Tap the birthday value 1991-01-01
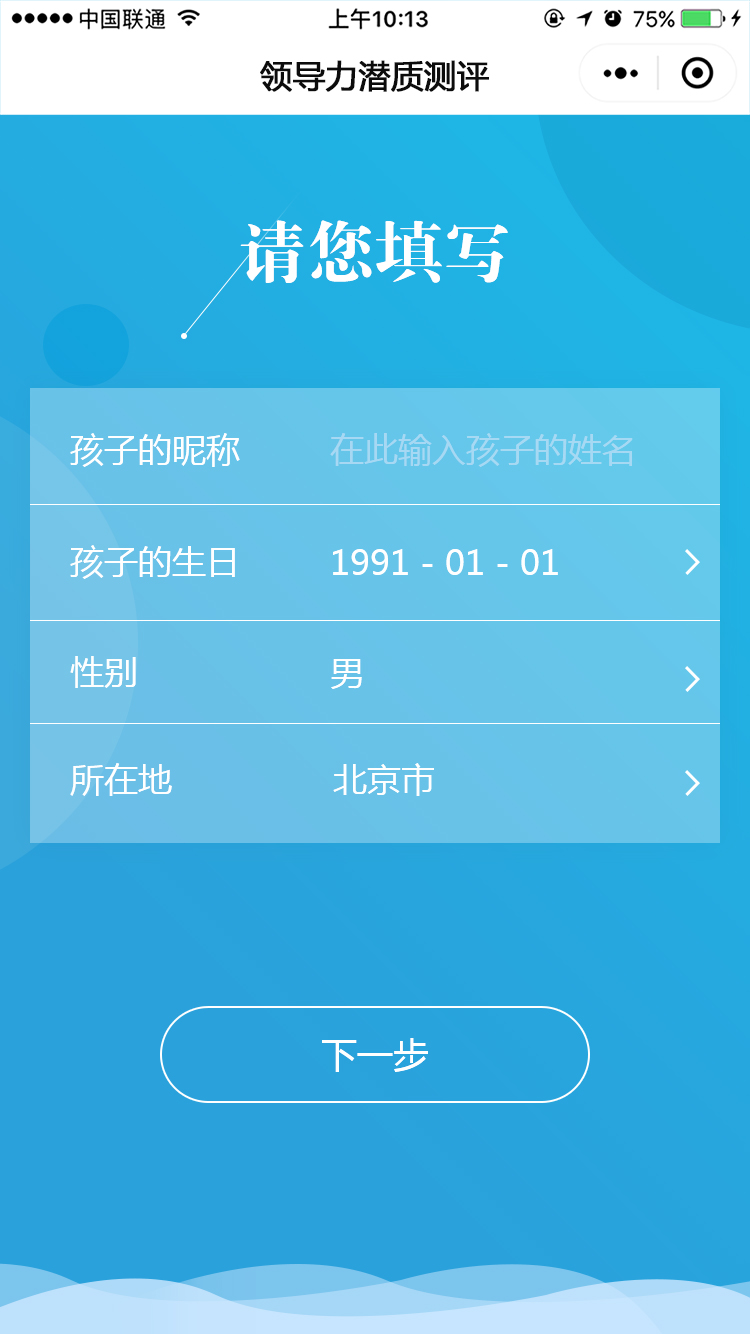Viewport: 750px width, 1334px height. click(x=446, y=562)
